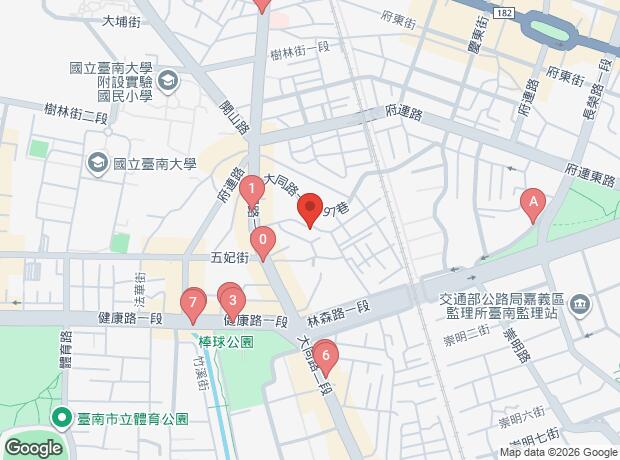Tap the map marker numbered 0

tap(263, 241)
